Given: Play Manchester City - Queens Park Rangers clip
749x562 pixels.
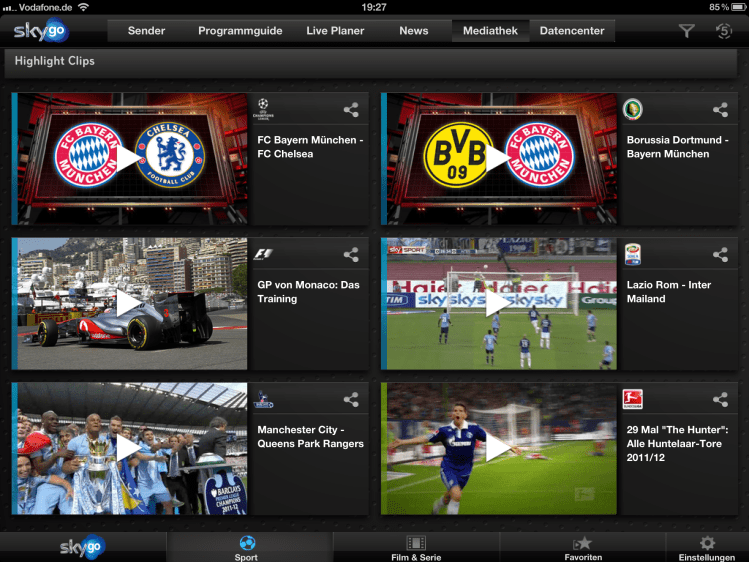Looking at the screenshot, I should point(130,448).
